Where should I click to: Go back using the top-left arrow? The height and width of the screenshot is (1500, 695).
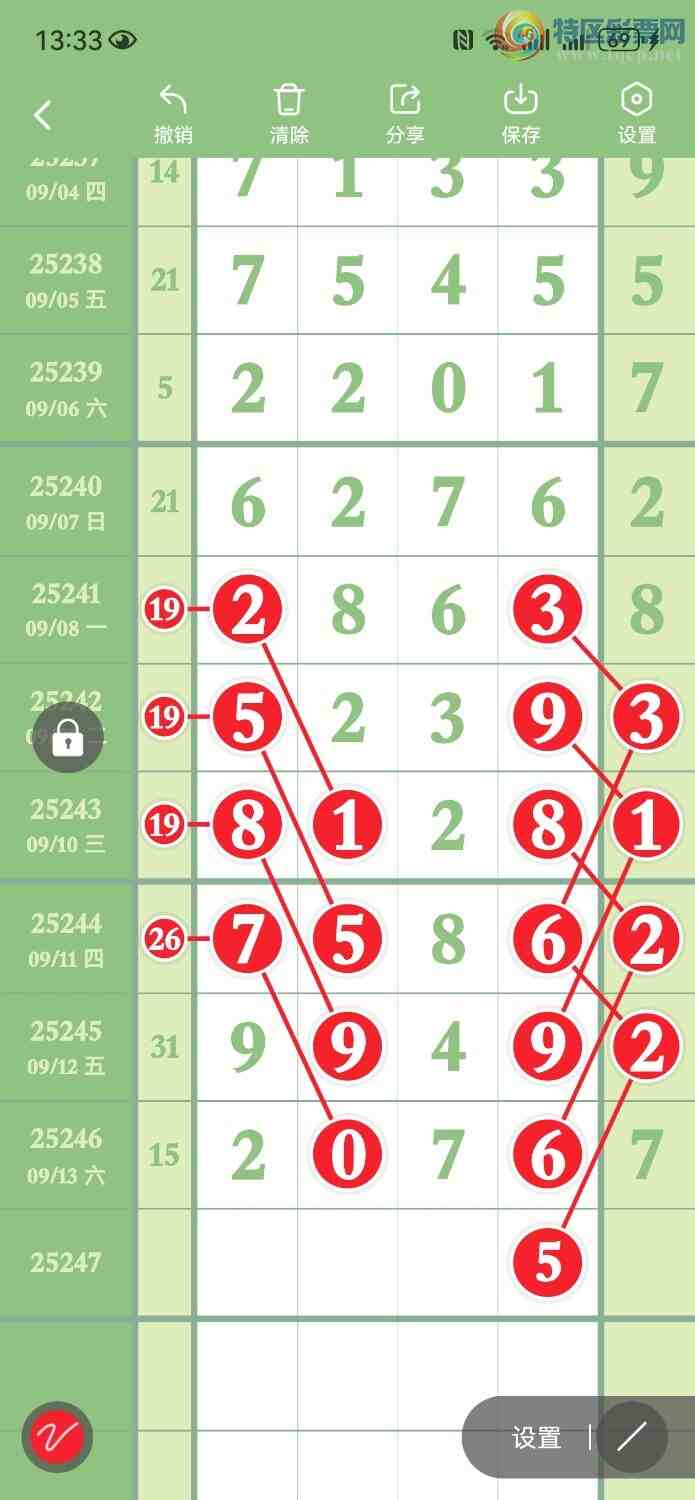(x=42, y=115)
